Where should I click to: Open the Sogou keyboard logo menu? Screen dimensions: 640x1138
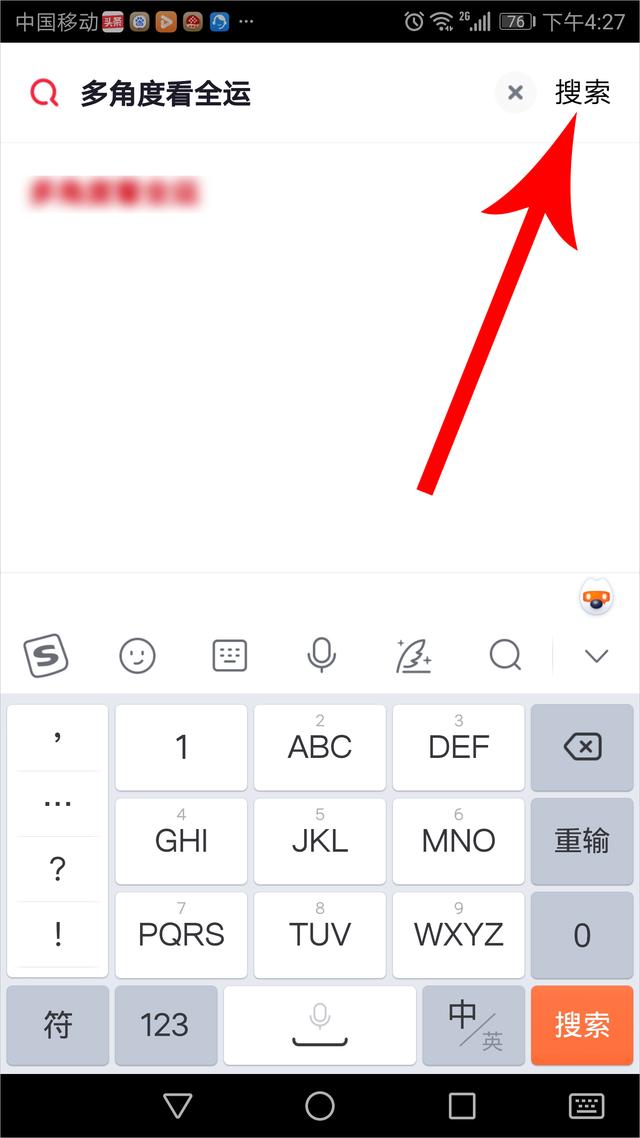[44, 656]
